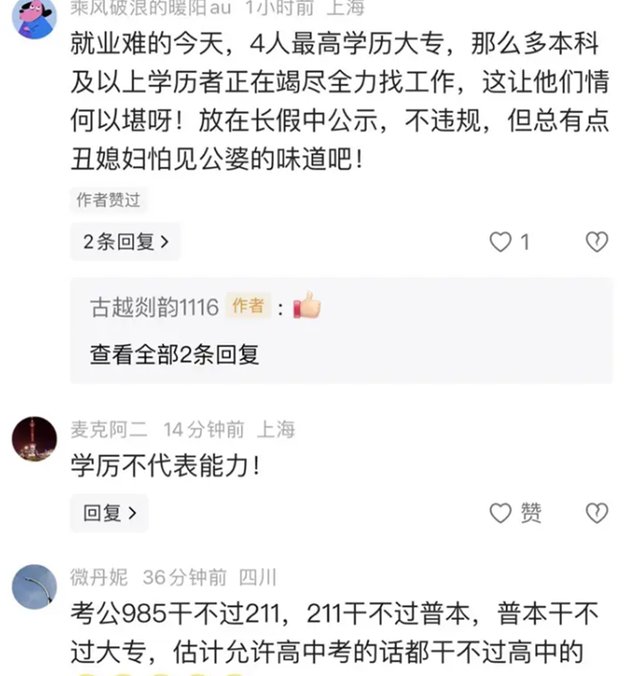The width and height of the screenshot is (640, 676).
Task: Like the comment by 乘风破浪的暖阳au
Action: click(x=501, y=241)
